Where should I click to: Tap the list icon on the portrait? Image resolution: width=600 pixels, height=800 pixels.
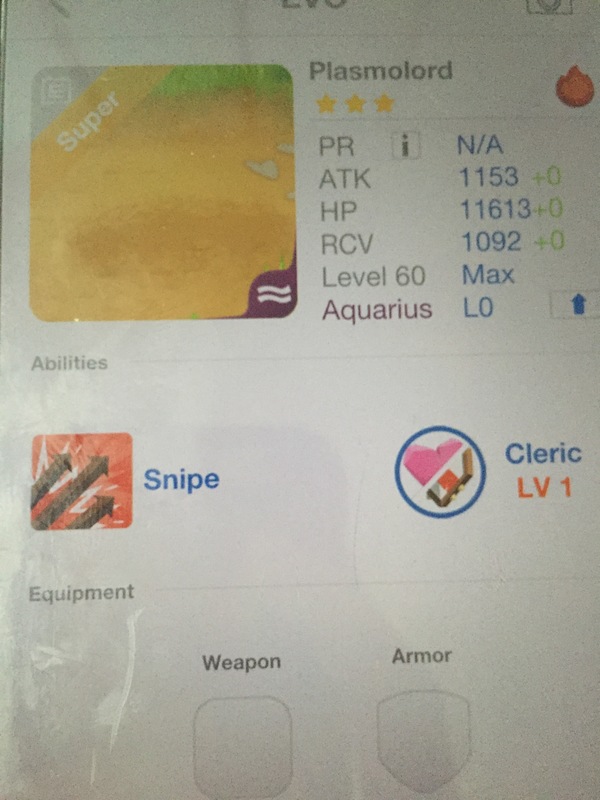pos(57,95)
